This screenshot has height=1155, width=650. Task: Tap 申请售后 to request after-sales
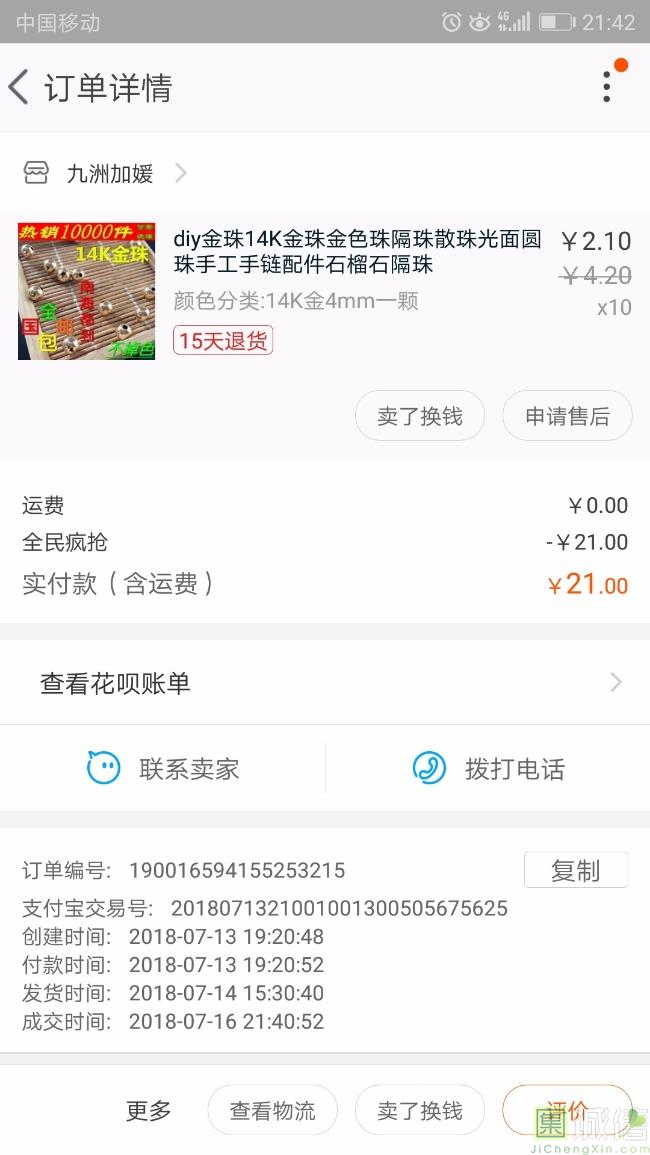coord(567,416)
